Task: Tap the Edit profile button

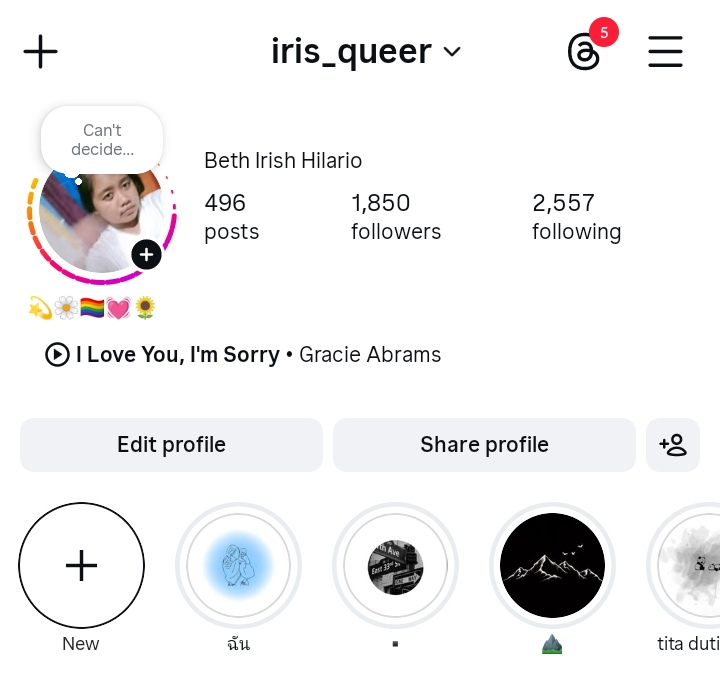Action: (171, 444)
